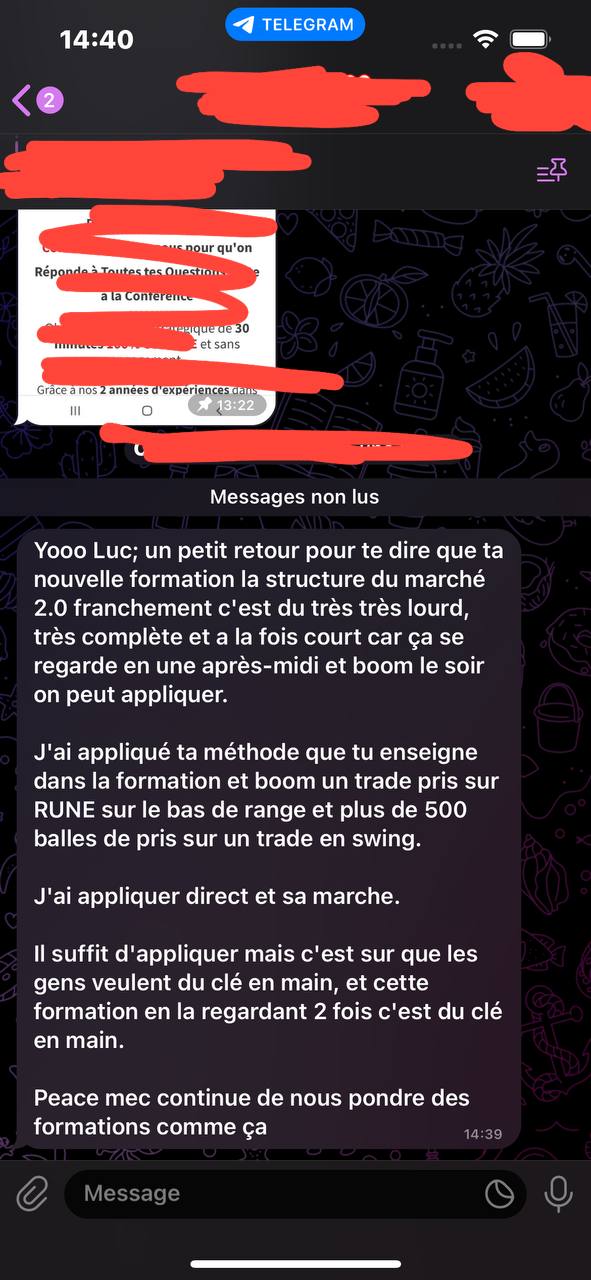
Task: Return to app via Telegram pill
Action: 295,25
